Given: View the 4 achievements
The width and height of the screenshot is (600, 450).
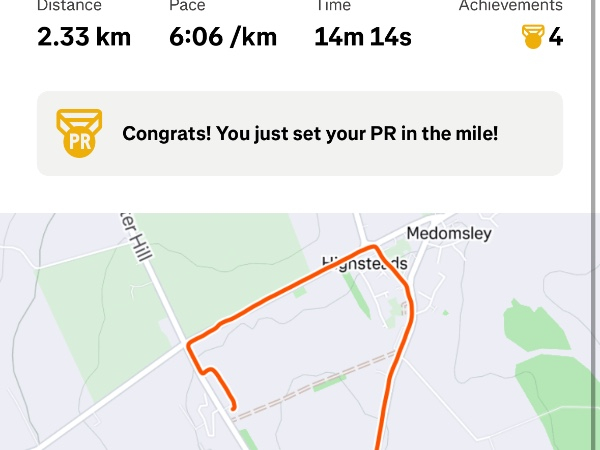Looking at the screenshot, I should 543,38.
